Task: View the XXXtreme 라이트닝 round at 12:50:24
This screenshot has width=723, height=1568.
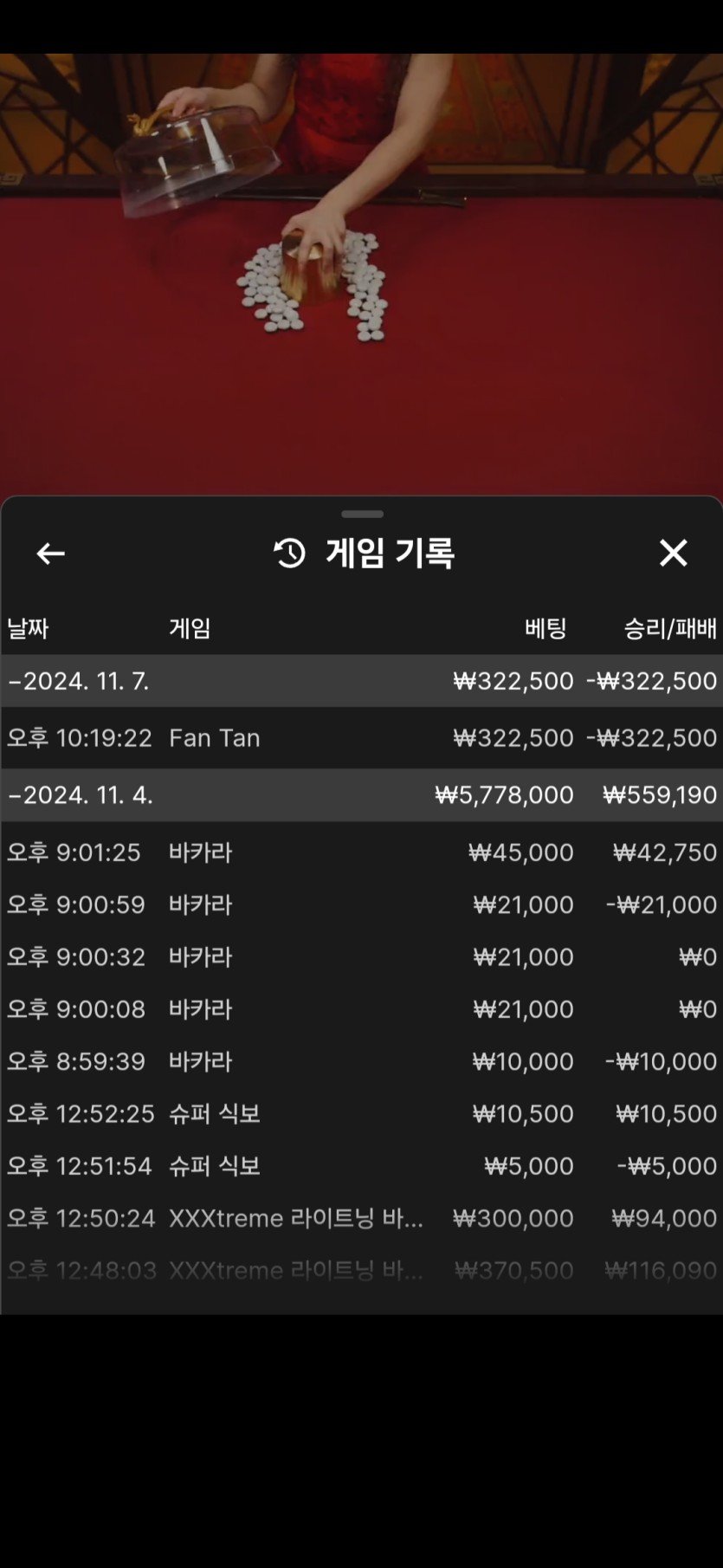Action: pyautogui.click(x=361, y=1218)
